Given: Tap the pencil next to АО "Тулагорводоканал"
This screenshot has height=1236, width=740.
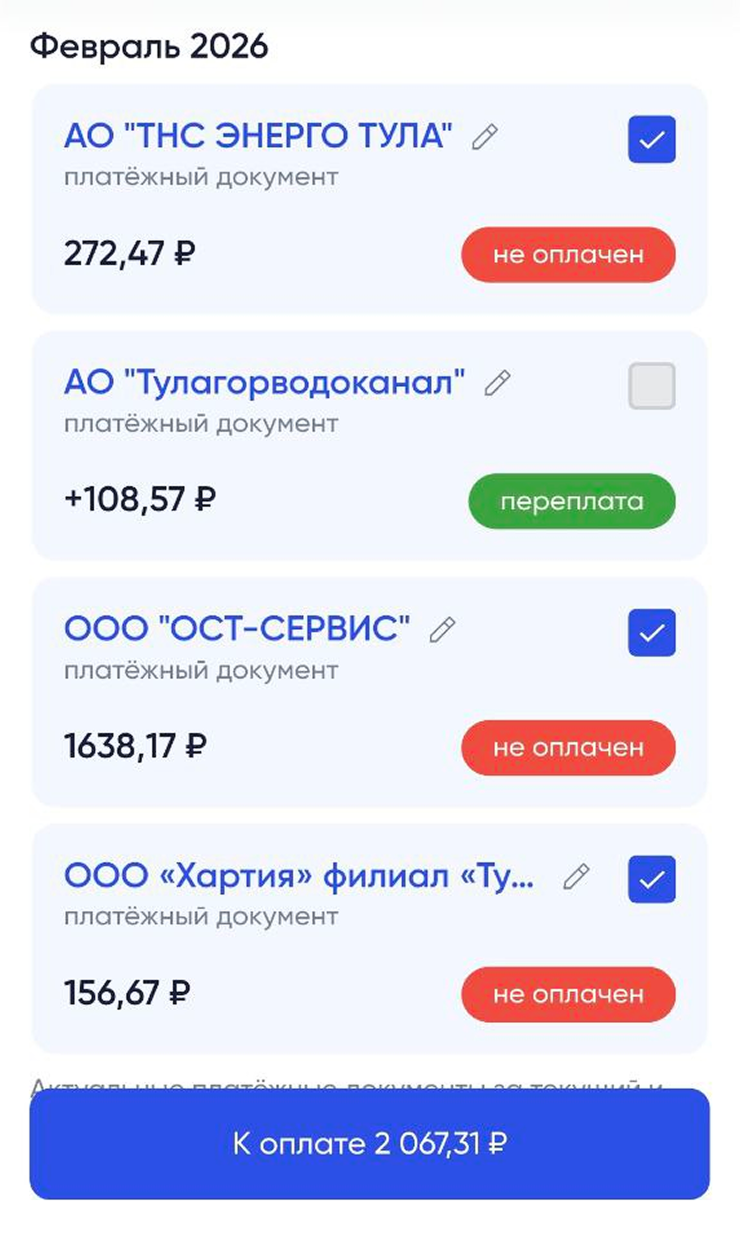Looking at the screenshot, I should 497,382.
